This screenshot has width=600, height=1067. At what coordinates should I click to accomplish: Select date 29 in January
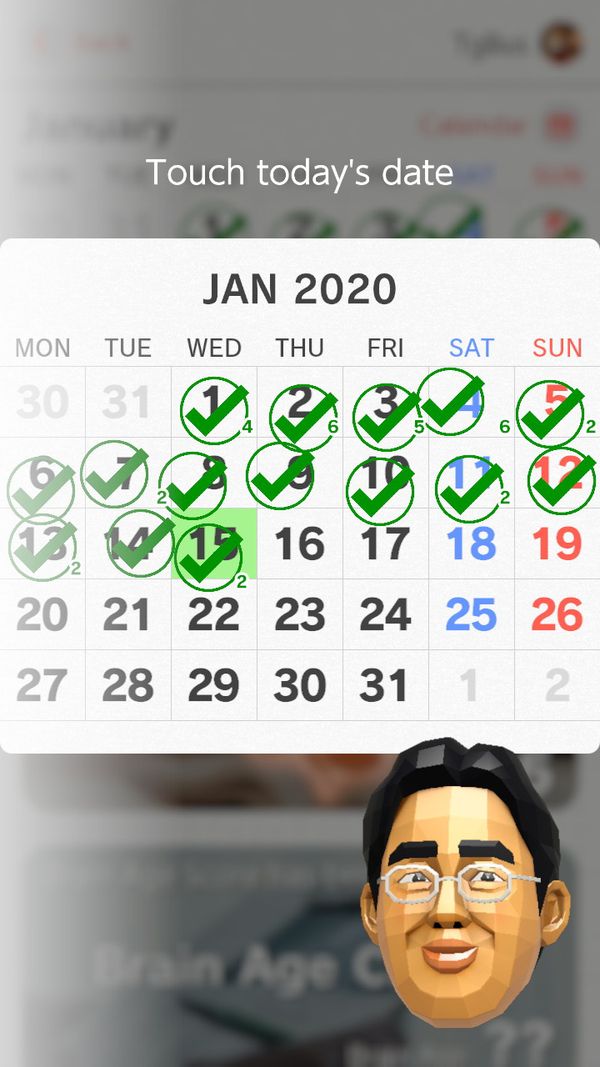click(214, 686)
